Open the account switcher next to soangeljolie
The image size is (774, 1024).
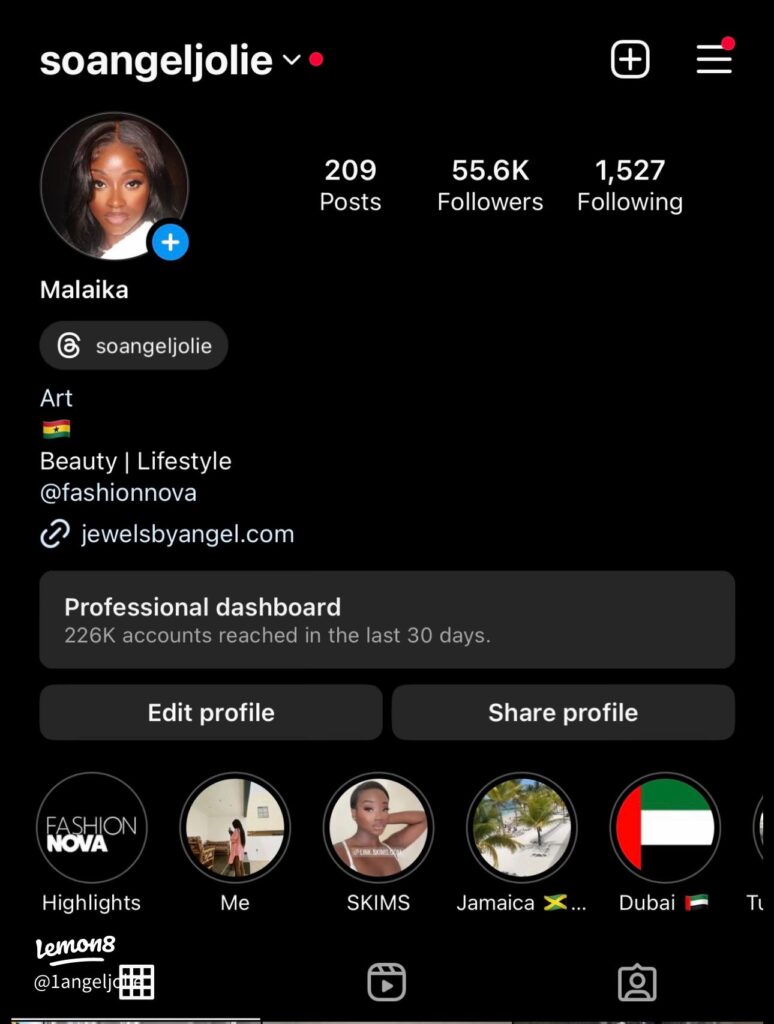[292, 60]
